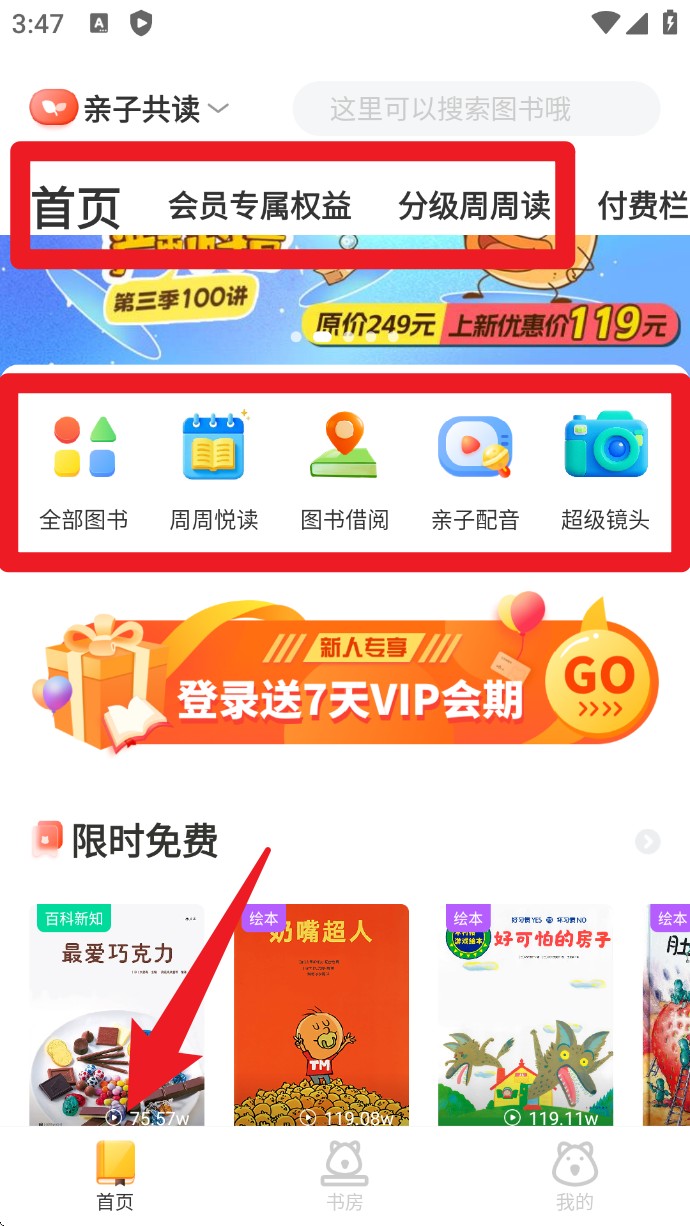Switch to the 分级周周读 tab
The width and height of the screenshot is (690, 1226).
click(474, 206)
